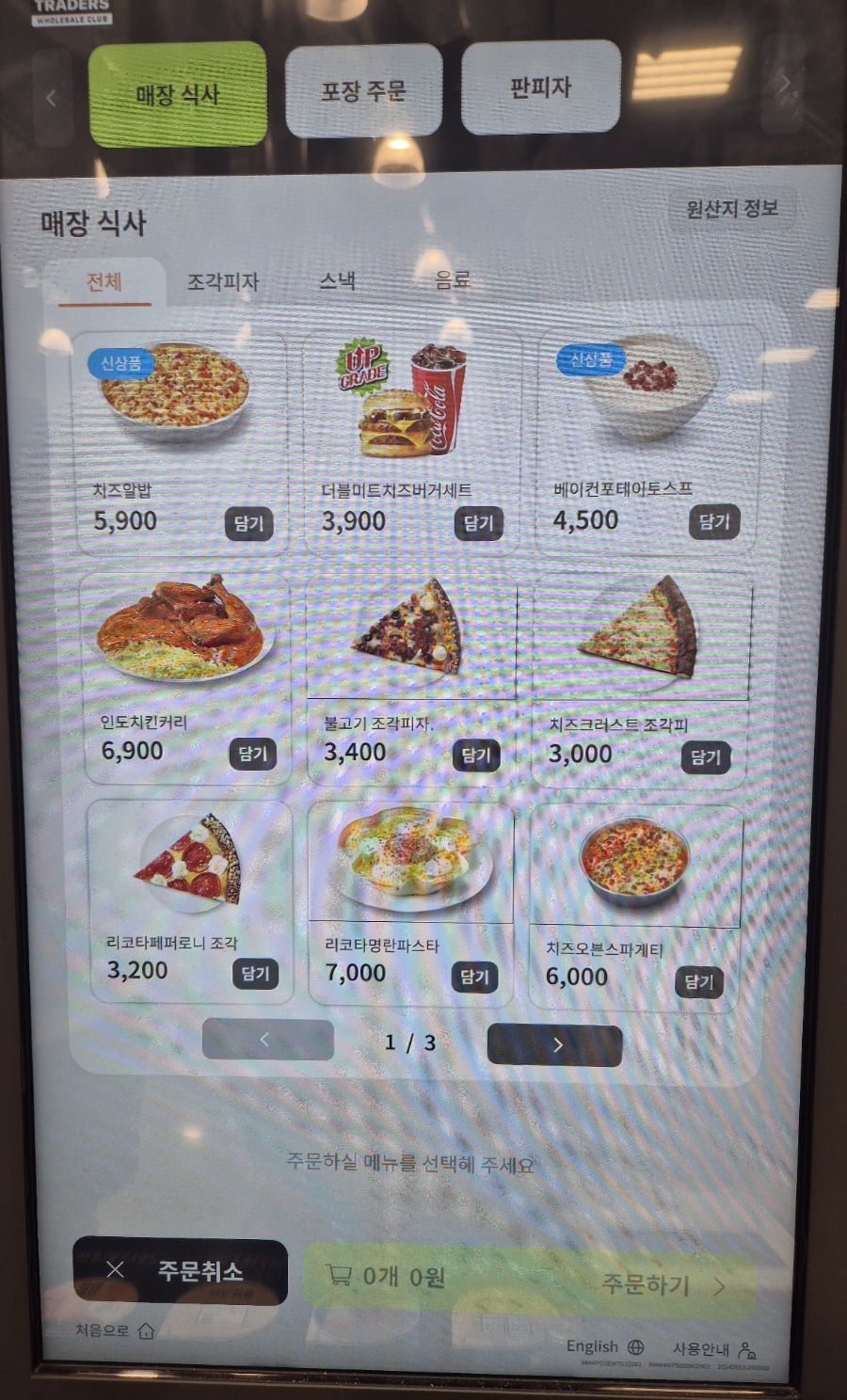Change language to English
Screen dimensions: 847x1400
604,1346
